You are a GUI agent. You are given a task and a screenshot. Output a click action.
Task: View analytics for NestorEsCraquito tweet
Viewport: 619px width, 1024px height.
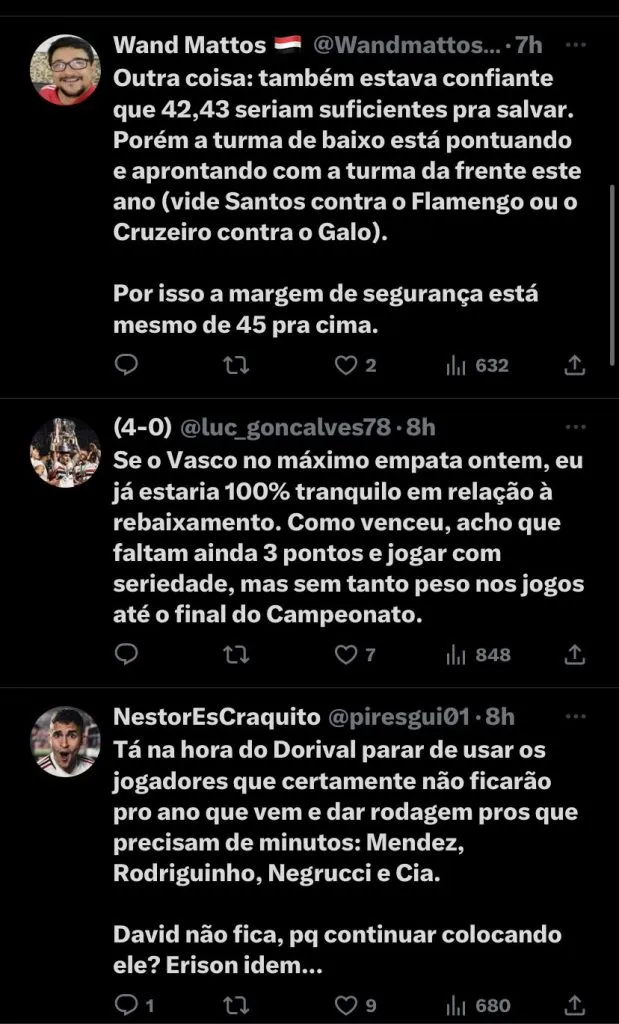tap(458, 1005)
